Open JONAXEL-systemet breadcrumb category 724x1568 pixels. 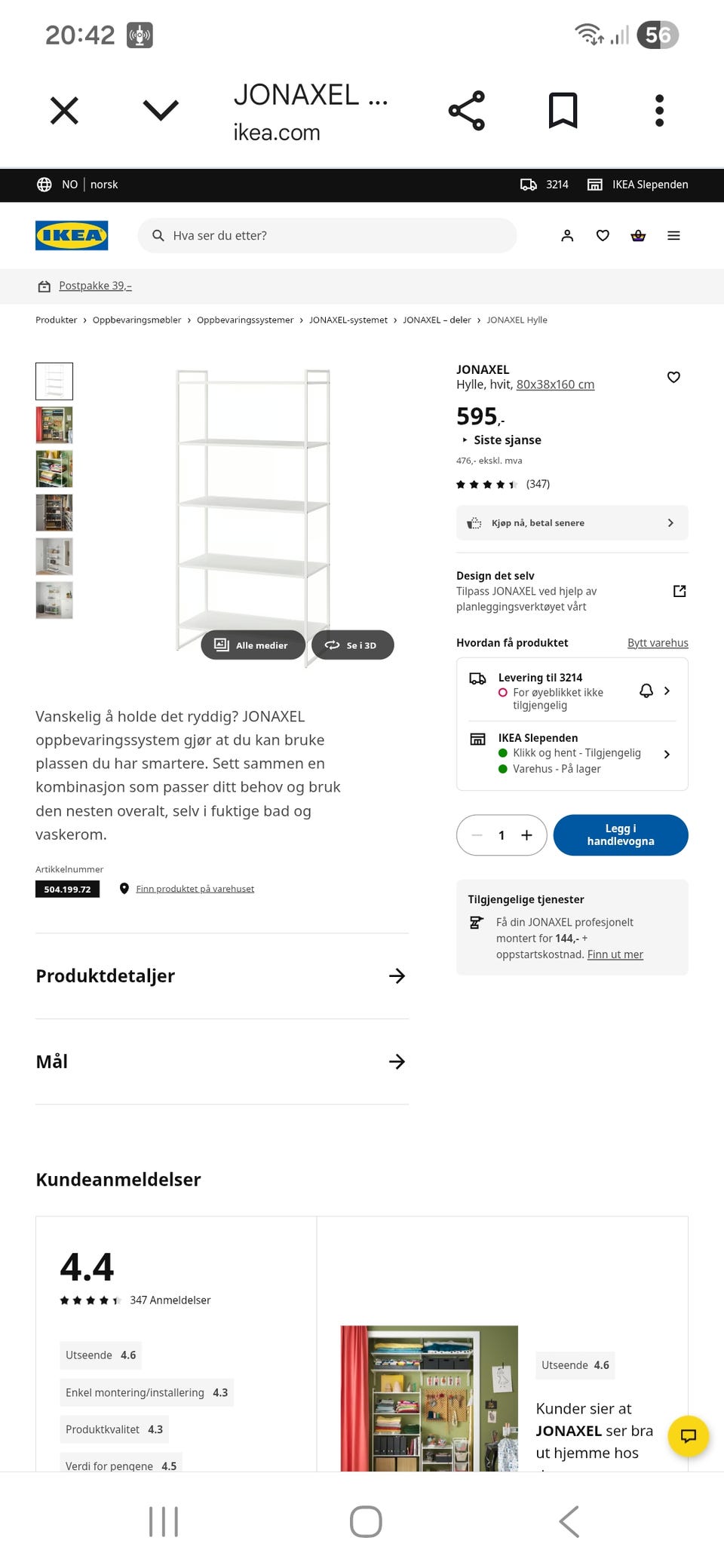click(x=348, y=320)
